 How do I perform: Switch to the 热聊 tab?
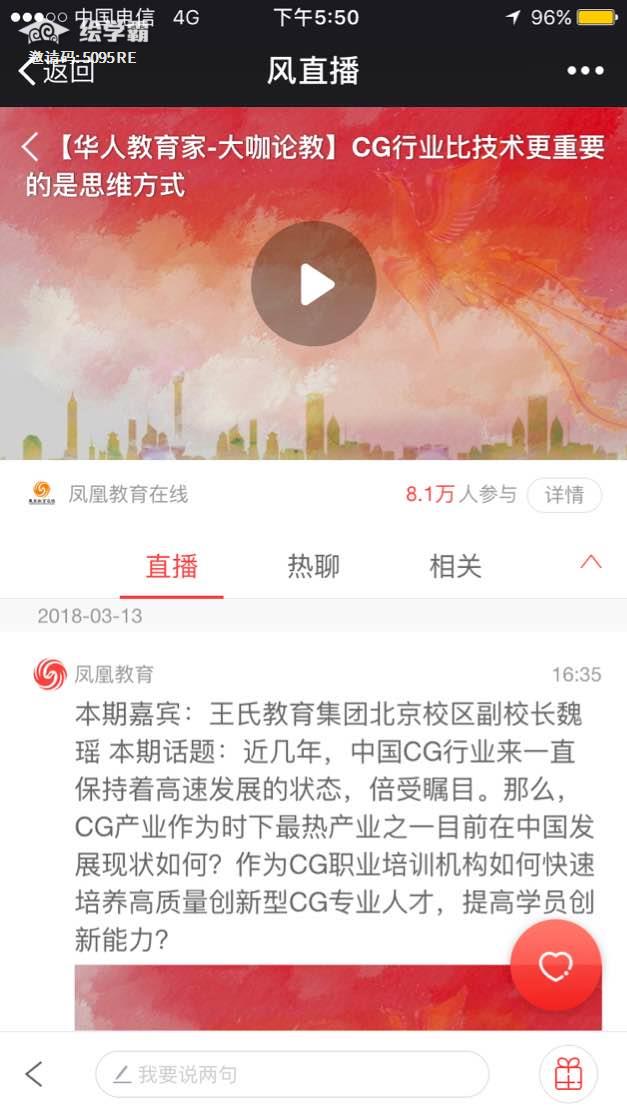click(x=313, y=566)
